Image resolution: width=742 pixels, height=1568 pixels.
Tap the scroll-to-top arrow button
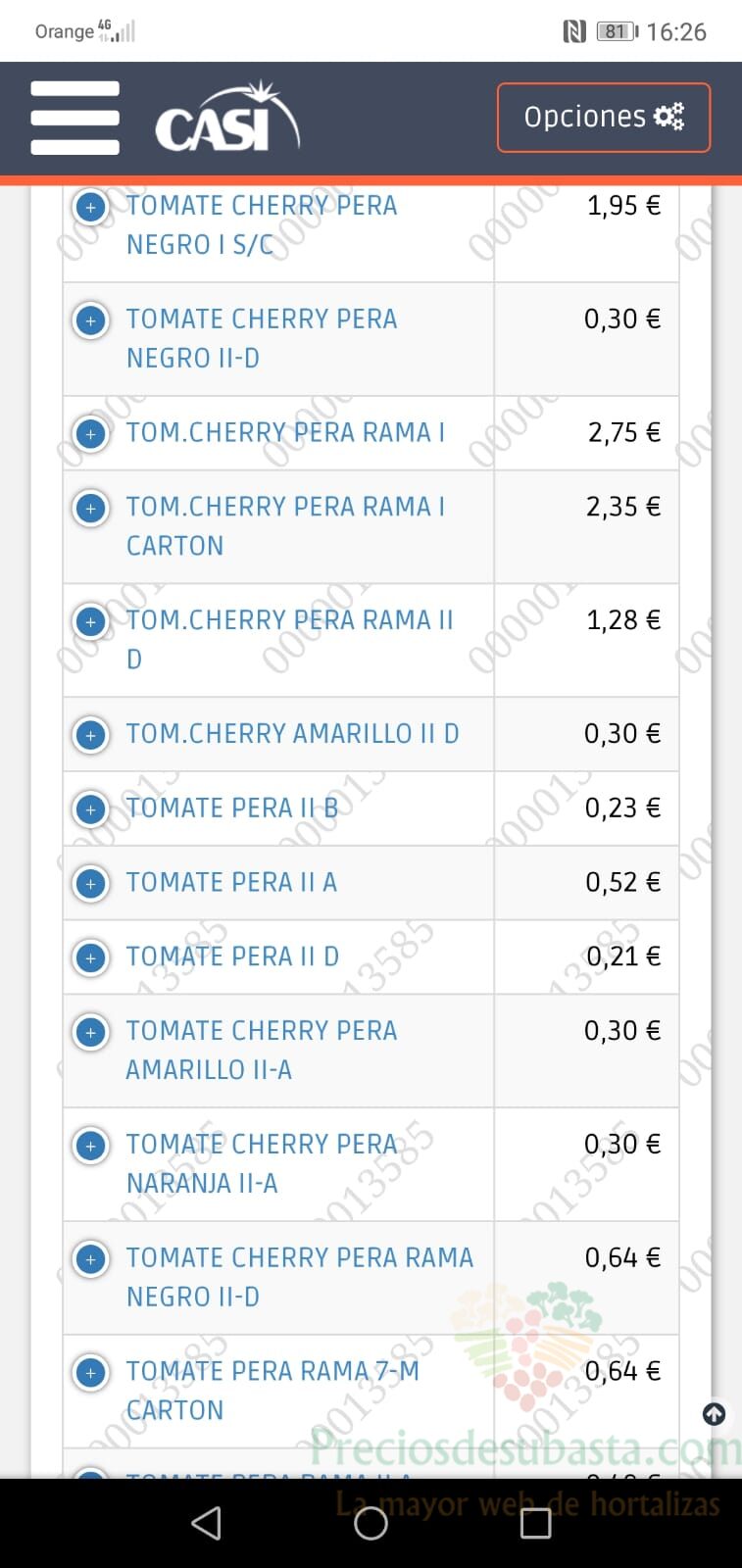715,1414
